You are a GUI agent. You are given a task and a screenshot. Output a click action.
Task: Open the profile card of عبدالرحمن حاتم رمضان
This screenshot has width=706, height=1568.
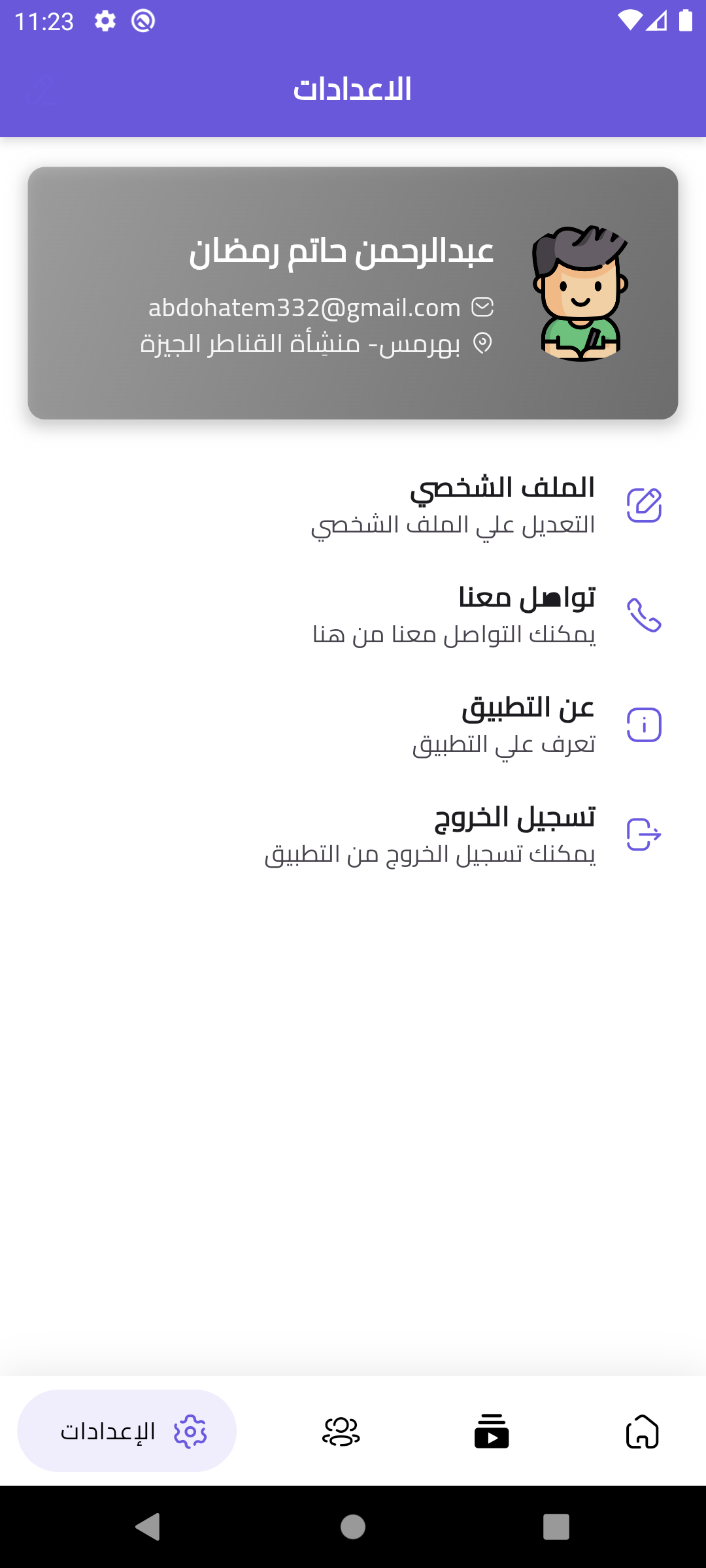pyautogui.click(x=353, y=293)
